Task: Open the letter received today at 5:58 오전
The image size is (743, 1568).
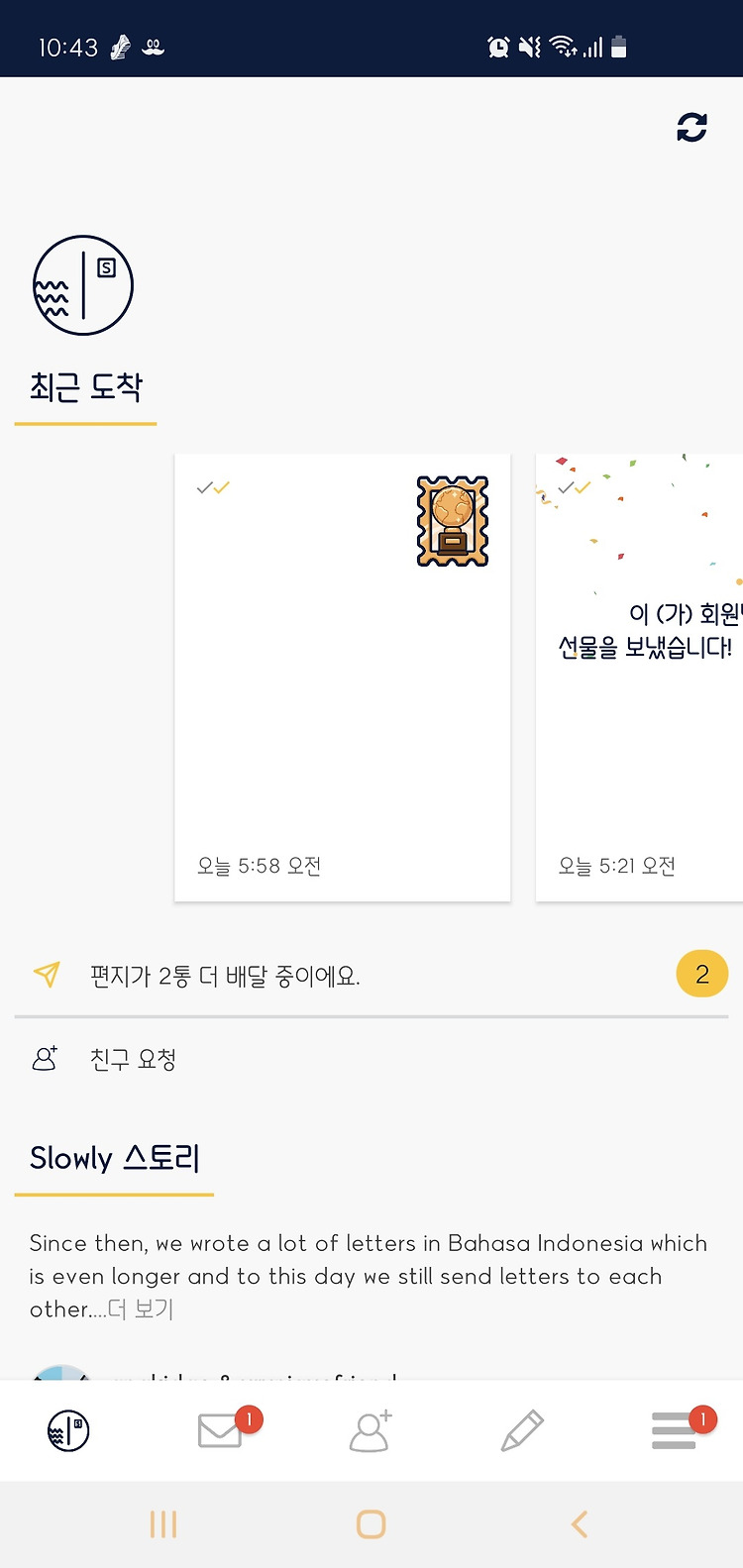Action: [x=343, y=678]
